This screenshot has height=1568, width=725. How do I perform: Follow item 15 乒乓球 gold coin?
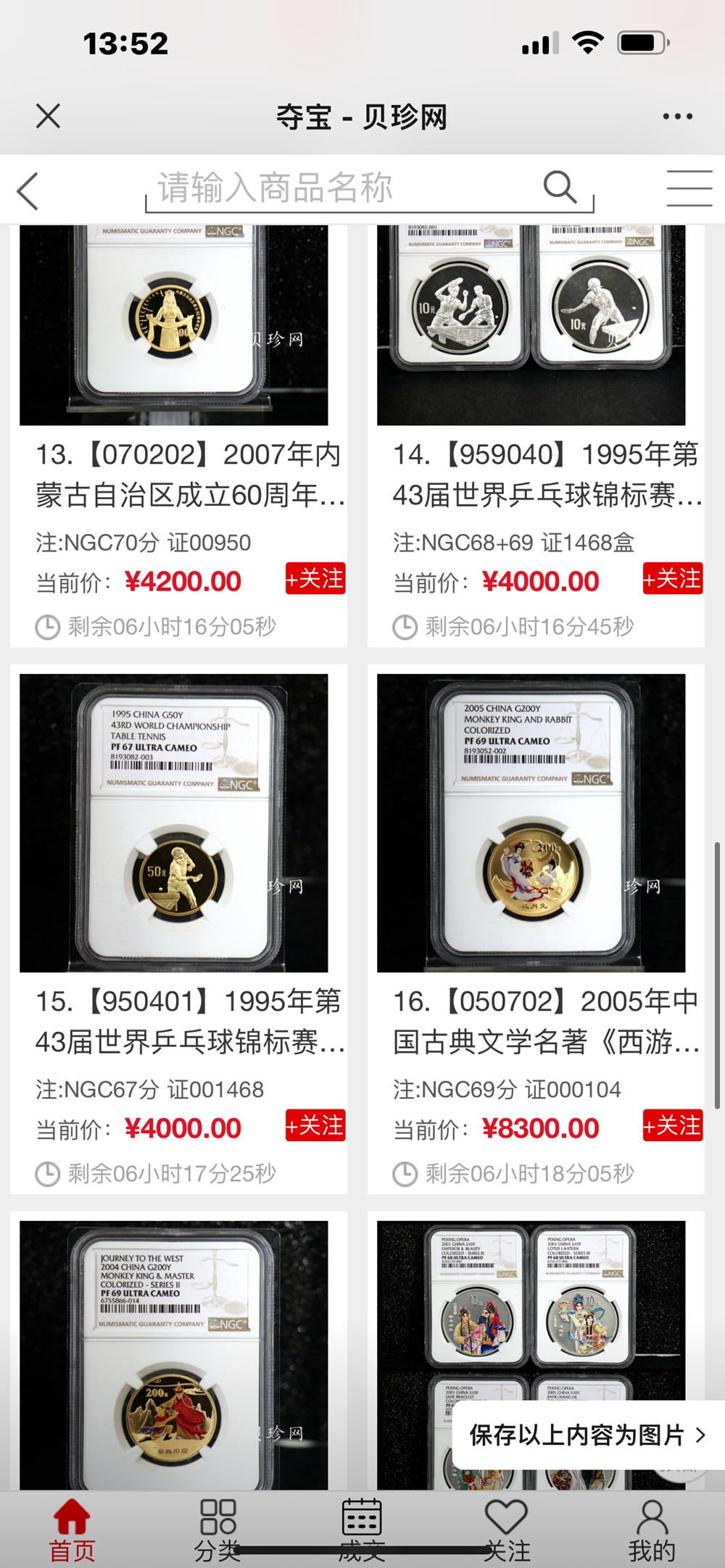[x=315, y=1125]
